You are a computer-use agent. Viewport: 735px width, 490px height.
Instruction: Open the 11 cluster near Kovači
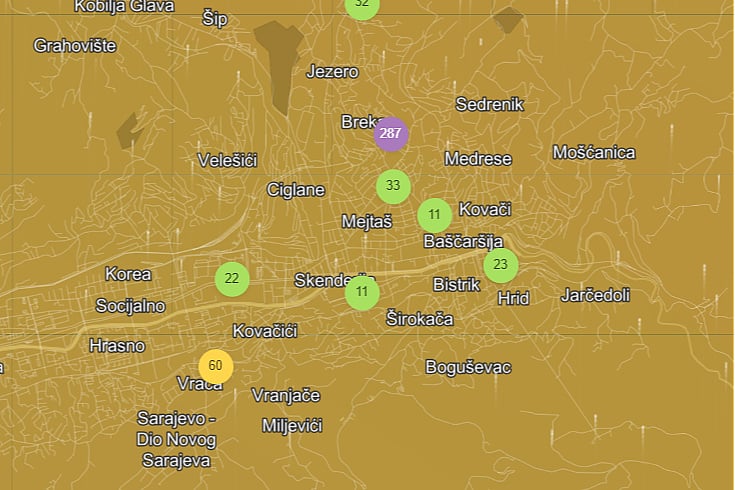pyautogui.click(x=434, y=215)
